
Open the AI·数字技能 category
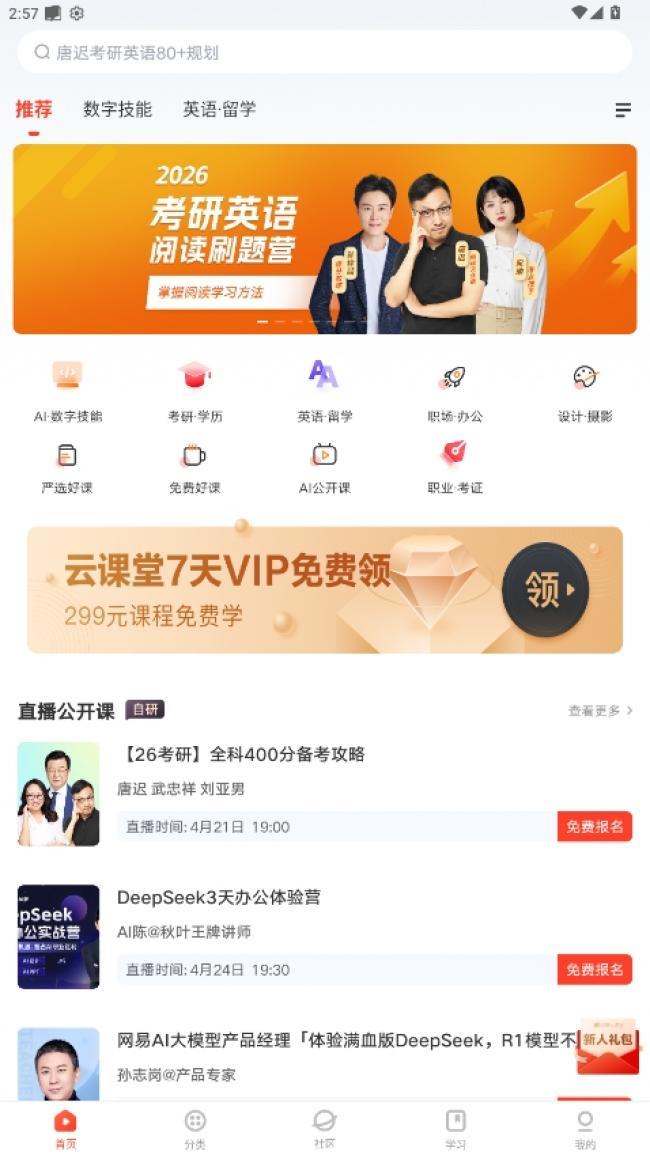(x=67, y=389)
